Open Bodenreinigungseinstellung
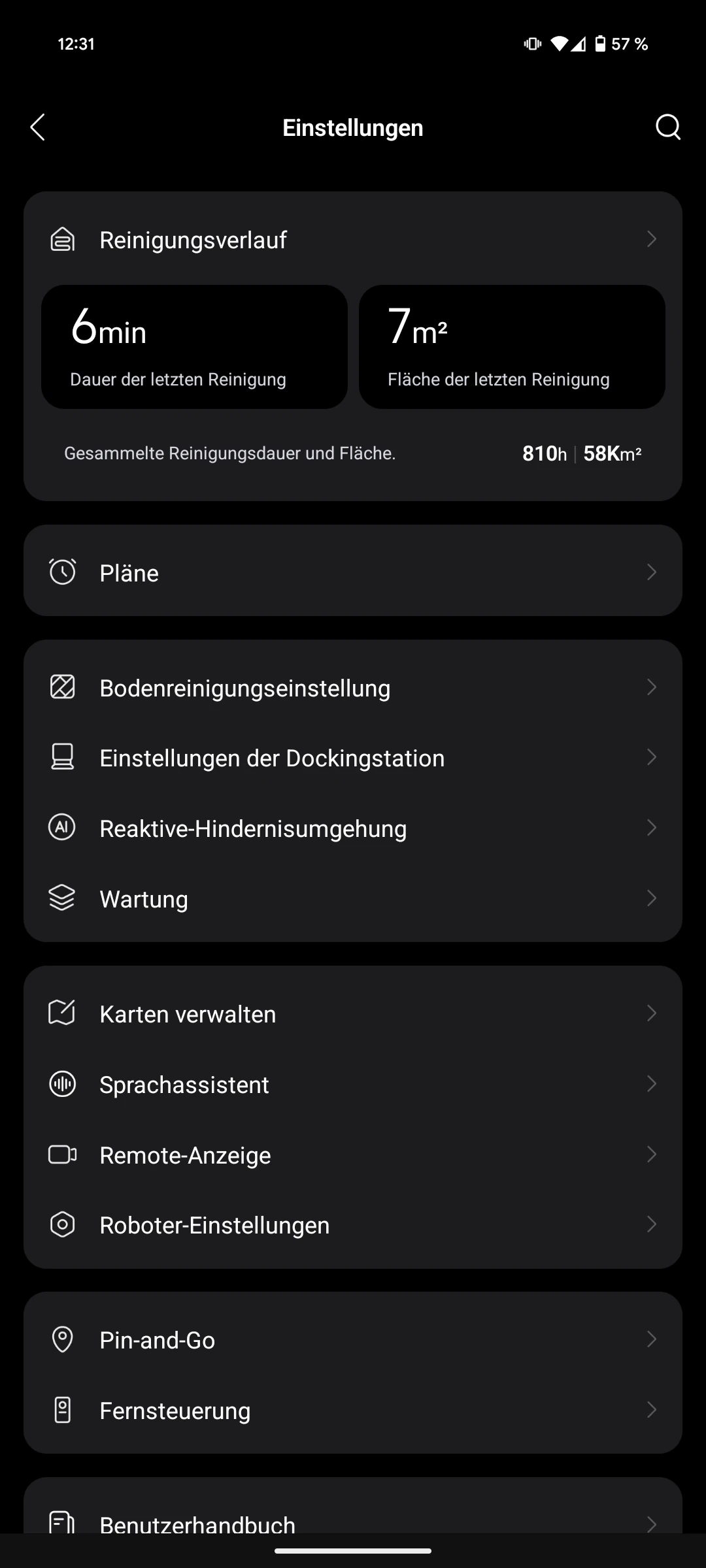 pyautogui.click(x=353, y=687)
